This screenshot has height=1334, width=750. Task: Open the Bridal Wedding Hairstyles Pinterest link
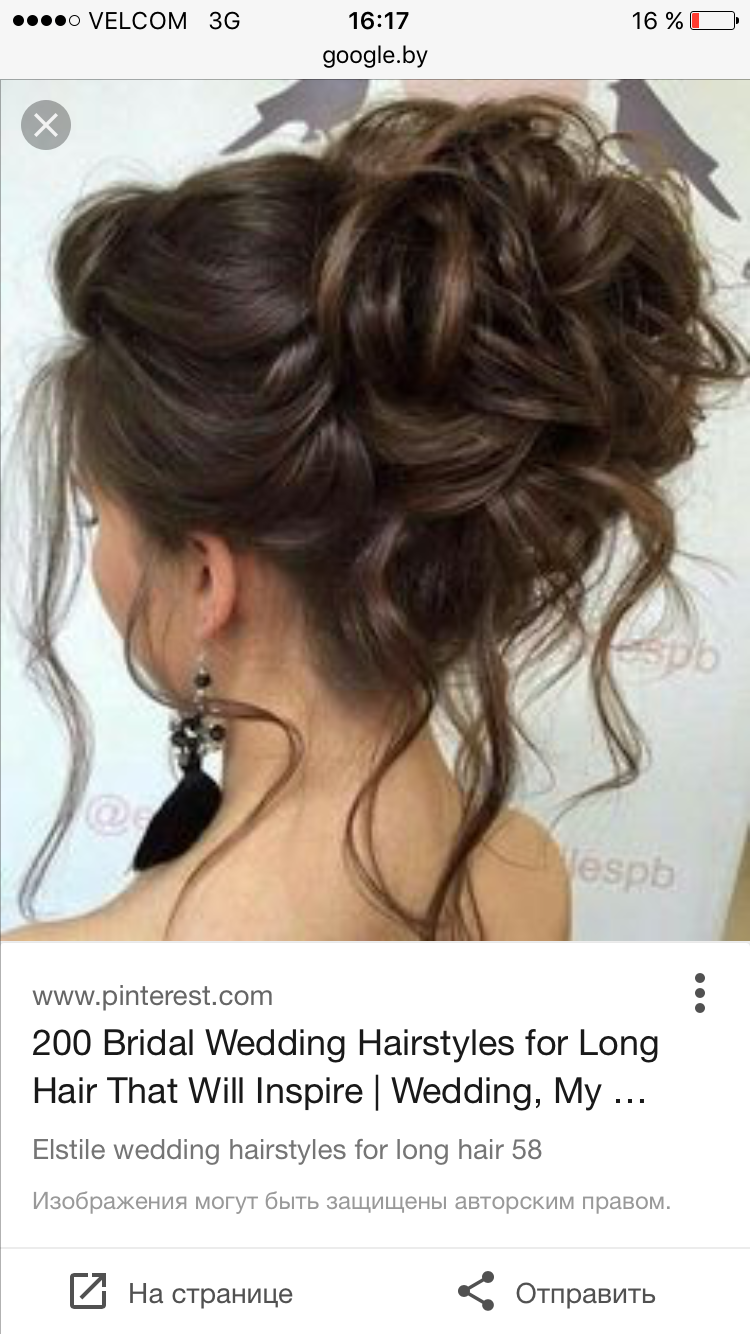click(x=345, y=1067)
